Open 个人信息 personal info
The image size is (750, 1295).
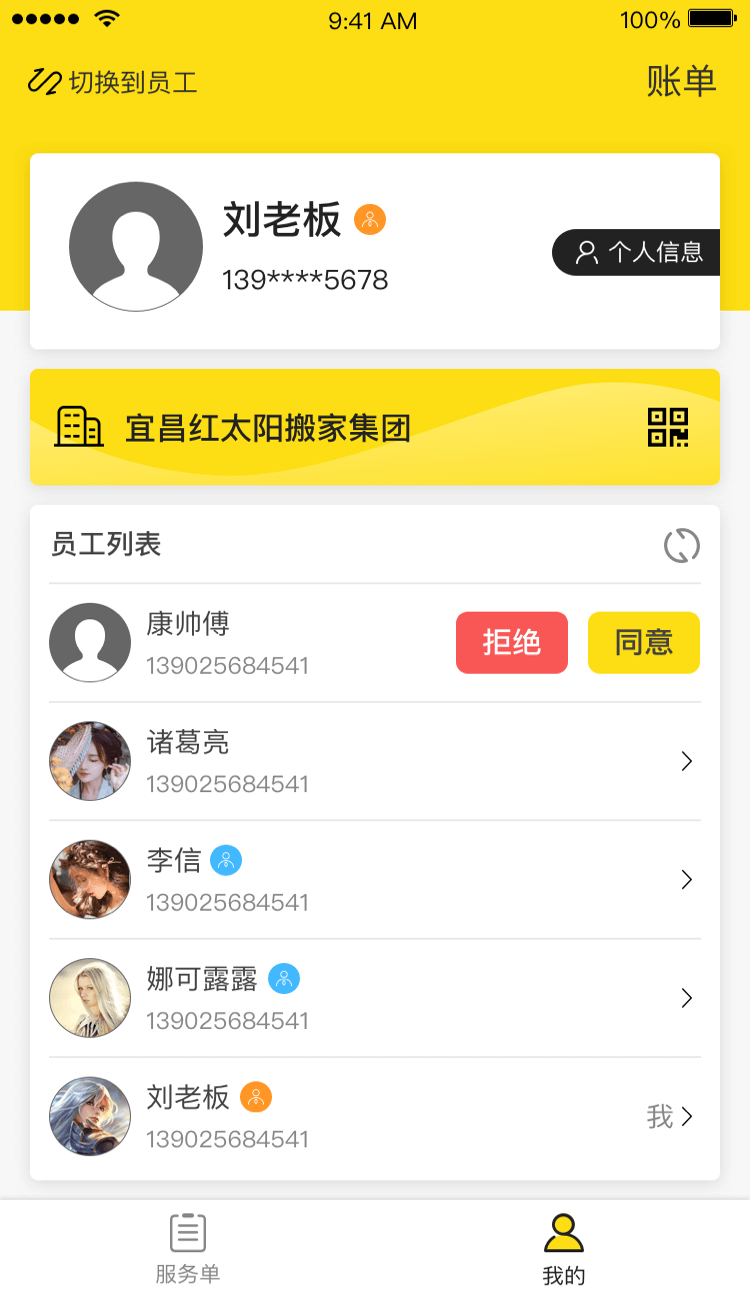point(637,252)
